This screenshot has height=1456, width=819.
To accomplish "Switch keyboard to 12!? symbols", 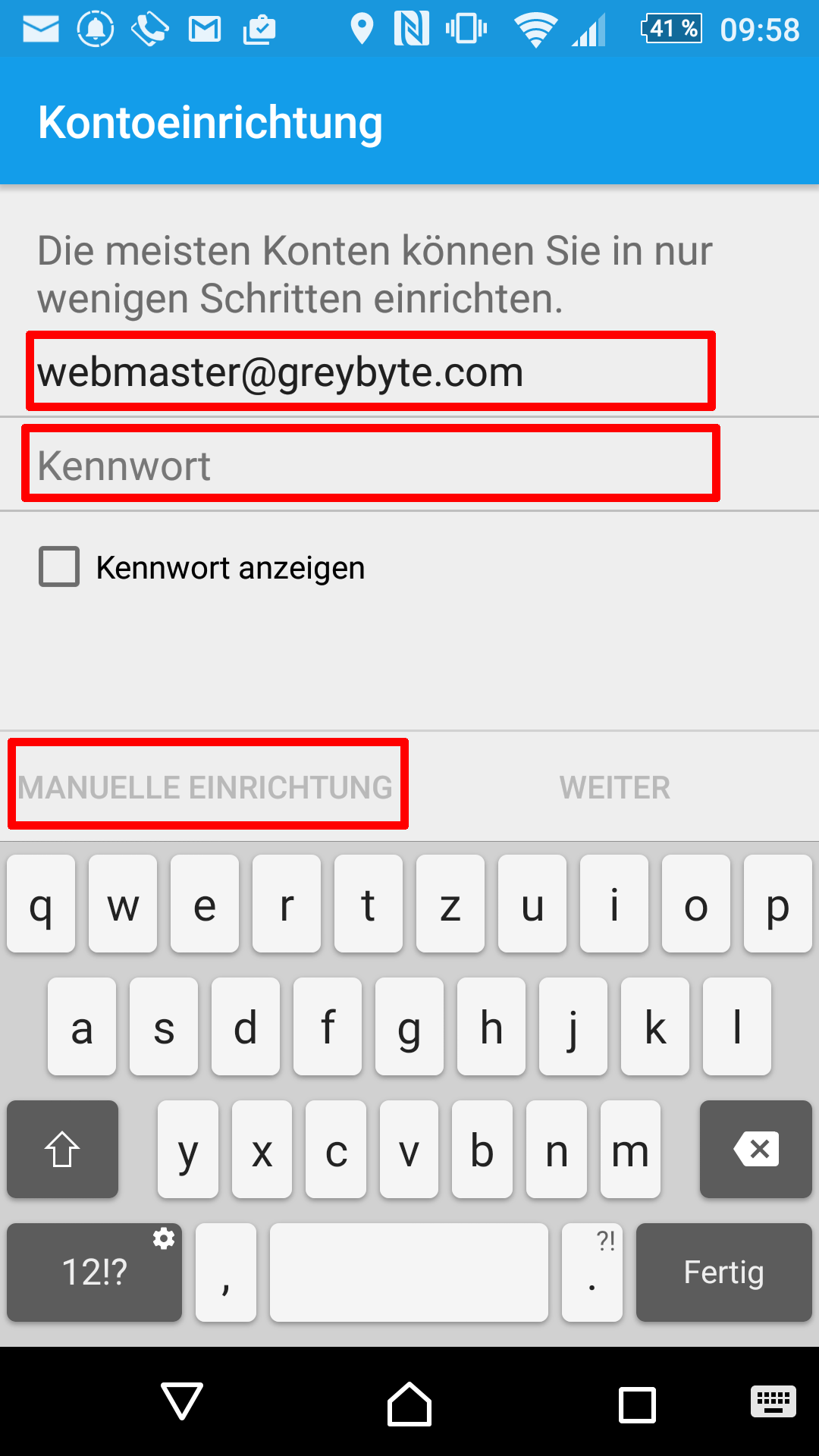I will (95, 1272).
